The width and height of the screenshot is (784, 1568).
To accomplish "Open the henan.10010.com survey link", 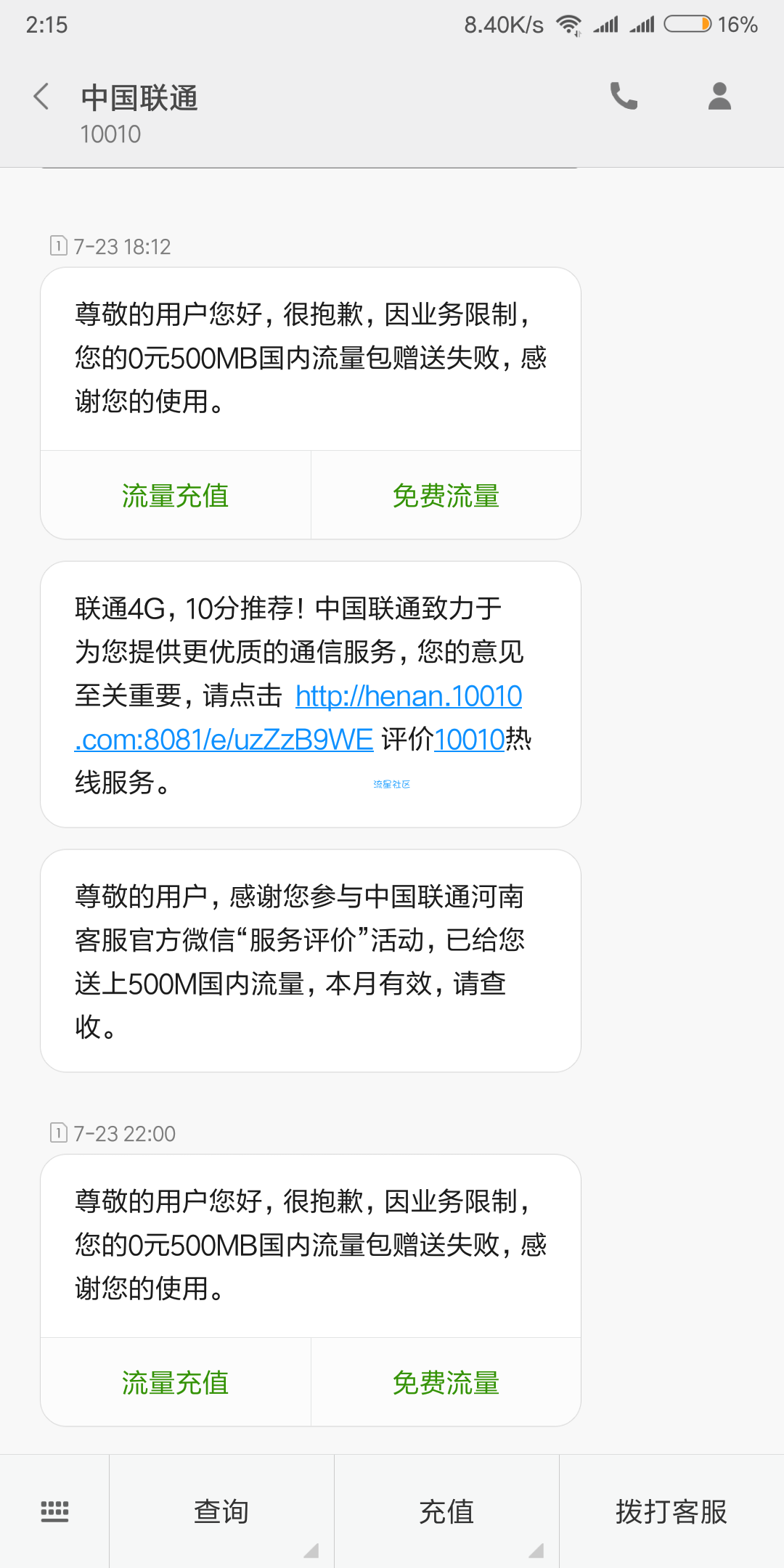I will (x=408, y=697).
